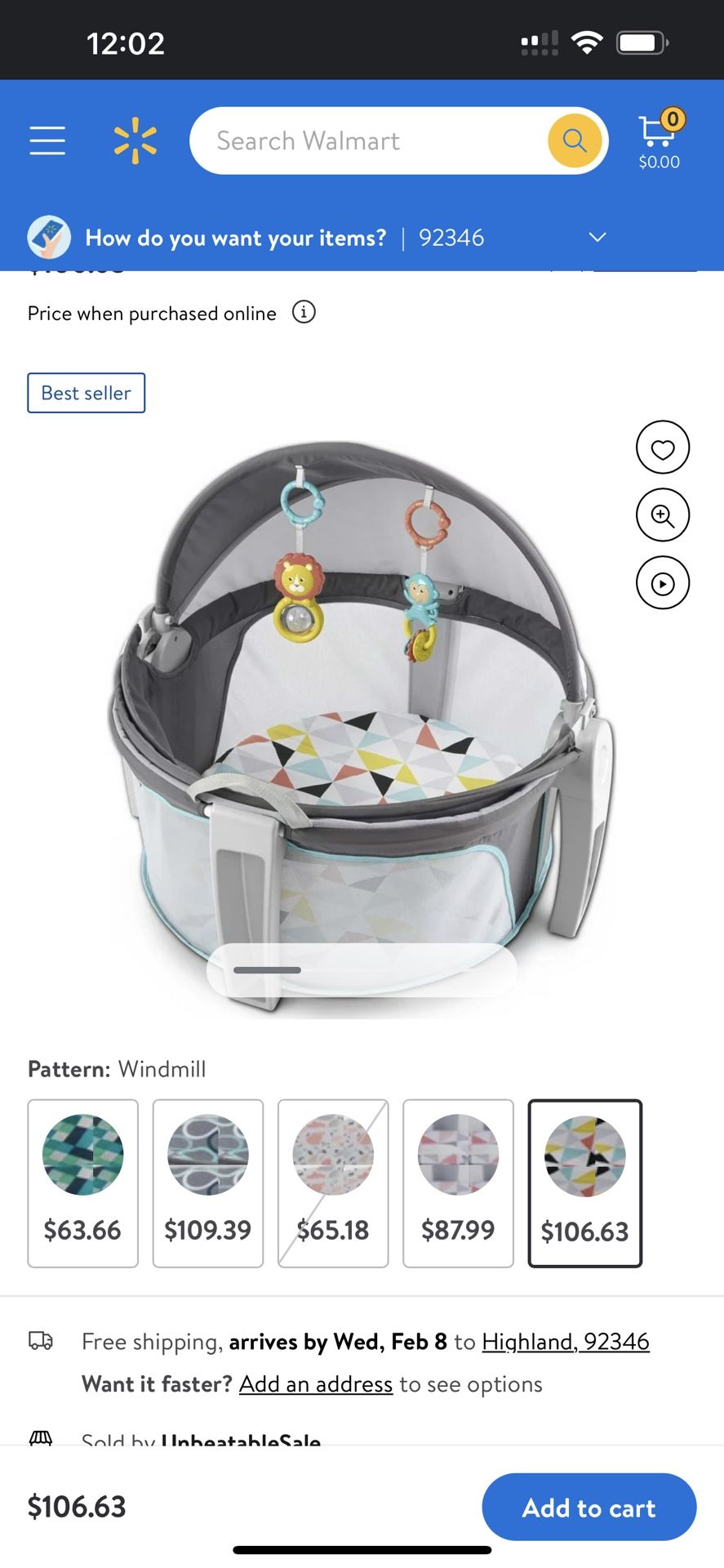Tap the price info icon
Image resolution: width=724 pixels, height=1568 pixels.
click(x=303, y=312)
